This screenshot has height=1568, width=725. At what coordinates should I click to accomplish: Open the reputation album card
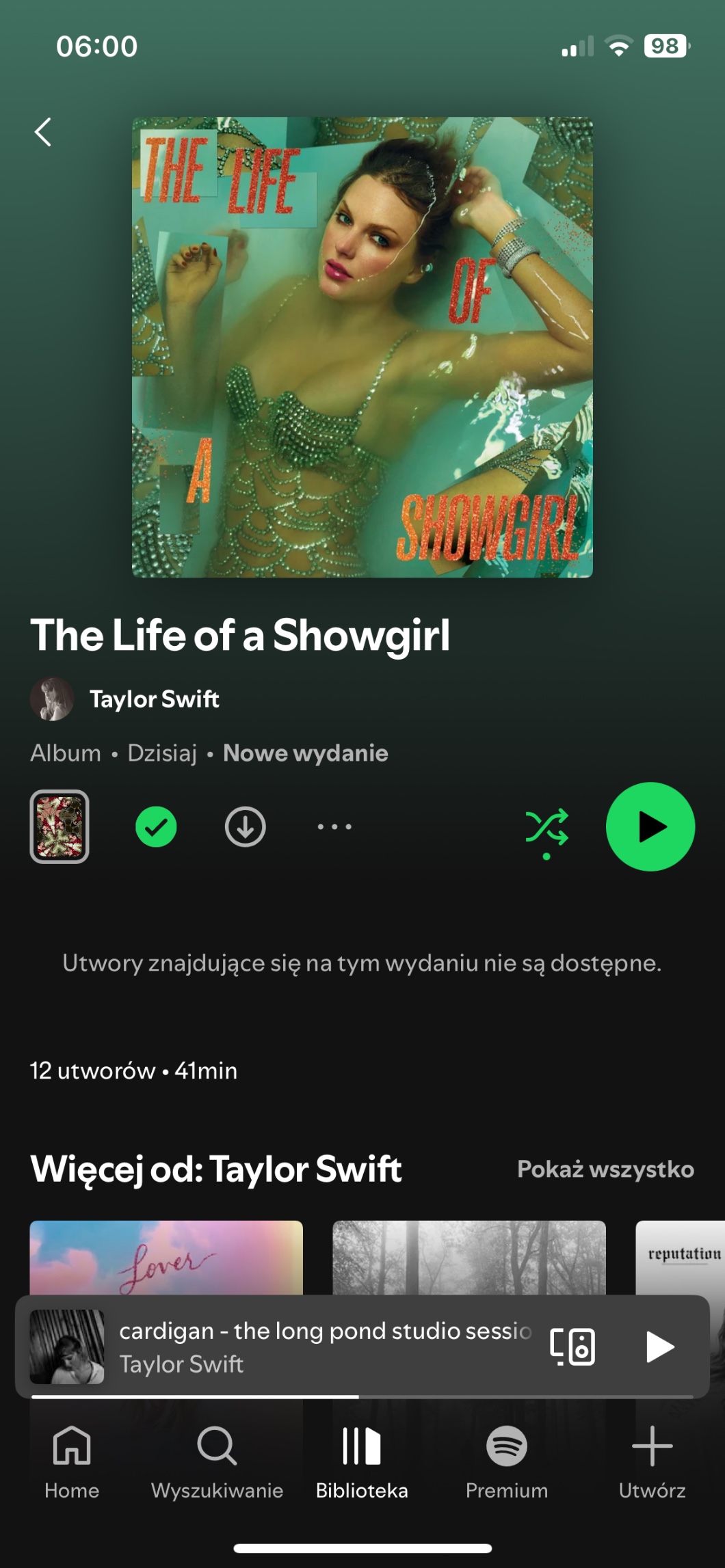click(x=680, y=1256)
